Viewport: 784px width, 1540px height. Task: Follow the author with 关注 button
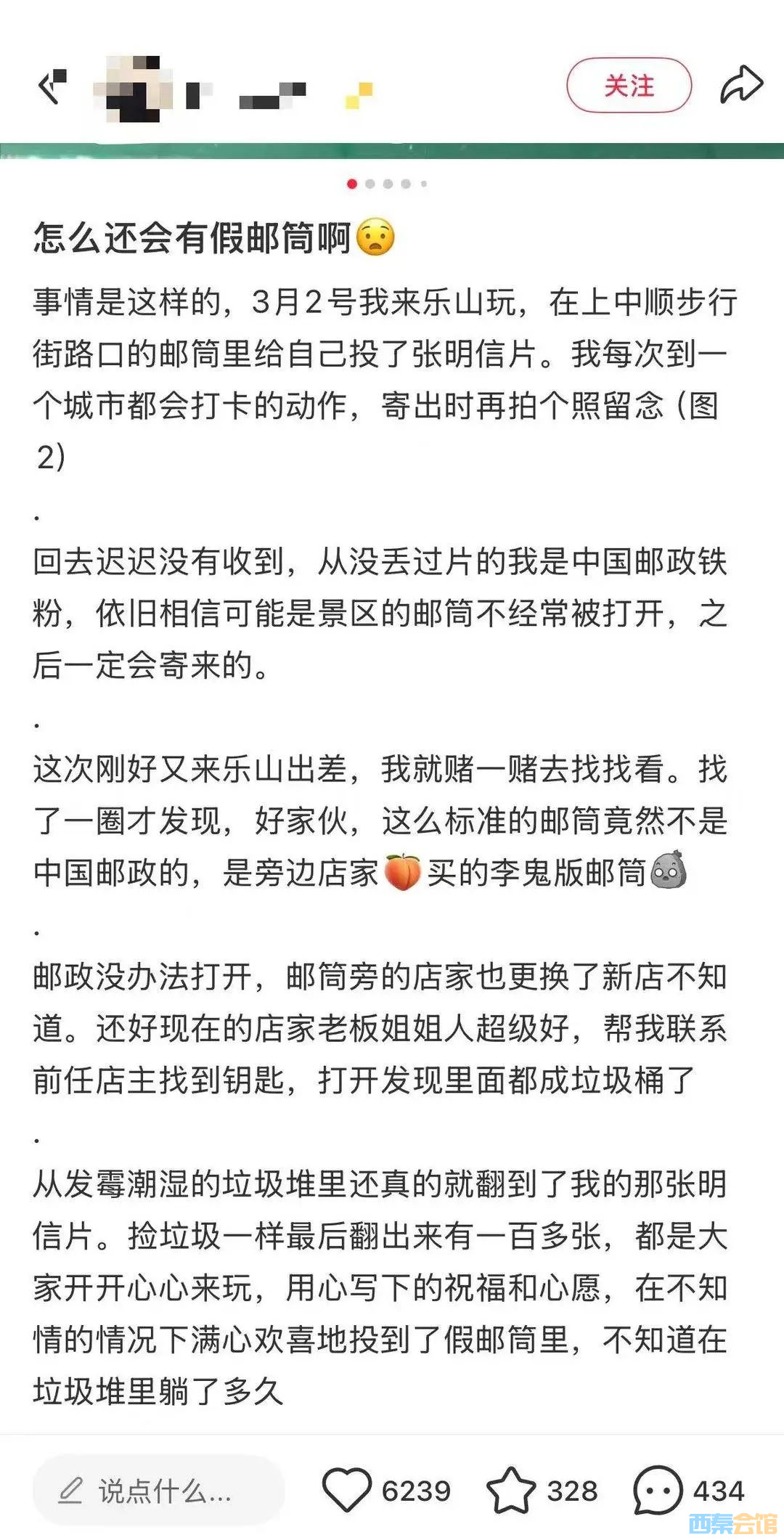629,86
